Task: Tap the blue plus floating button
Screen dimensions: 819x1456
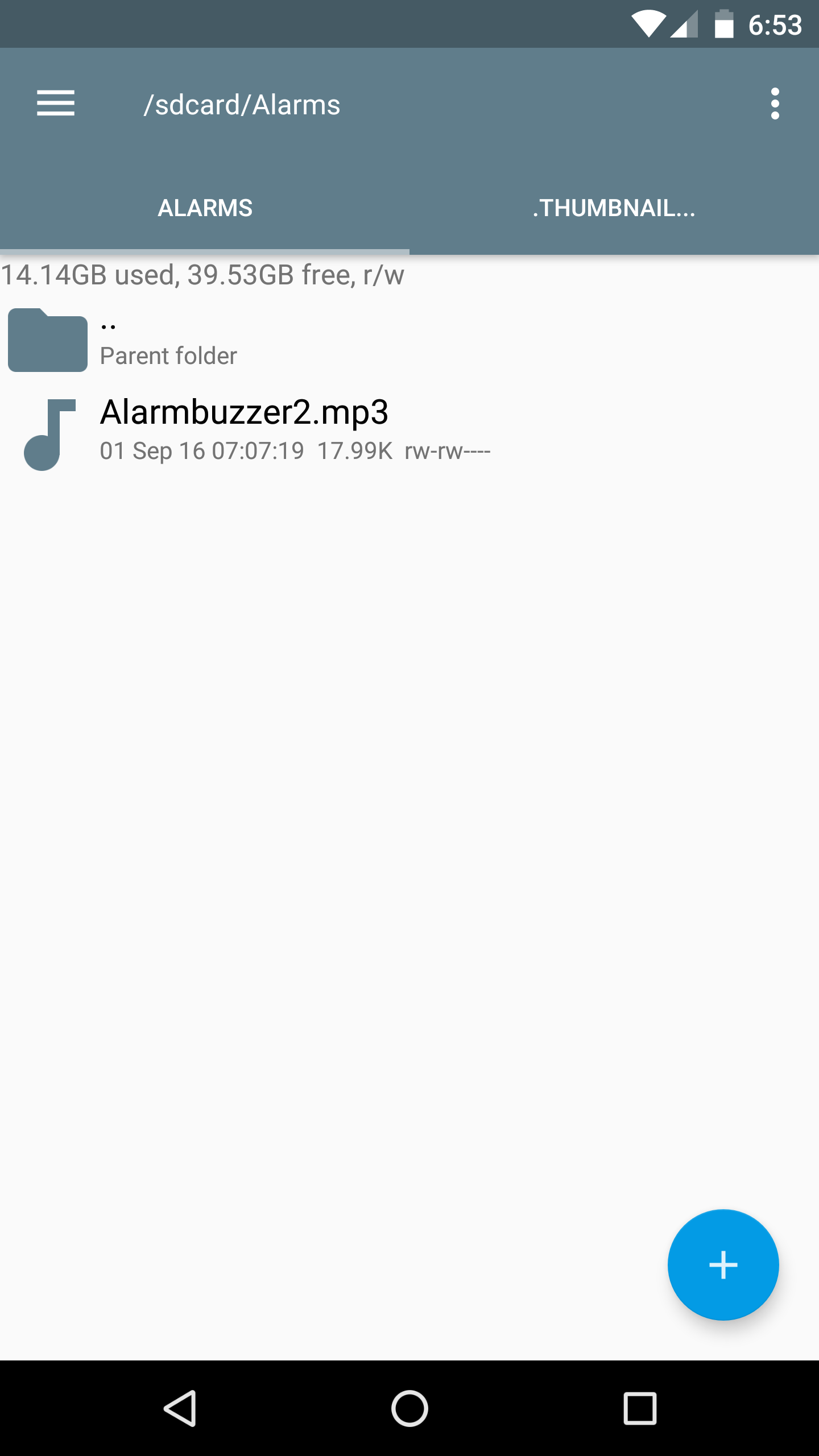Action: (723, 1265)
